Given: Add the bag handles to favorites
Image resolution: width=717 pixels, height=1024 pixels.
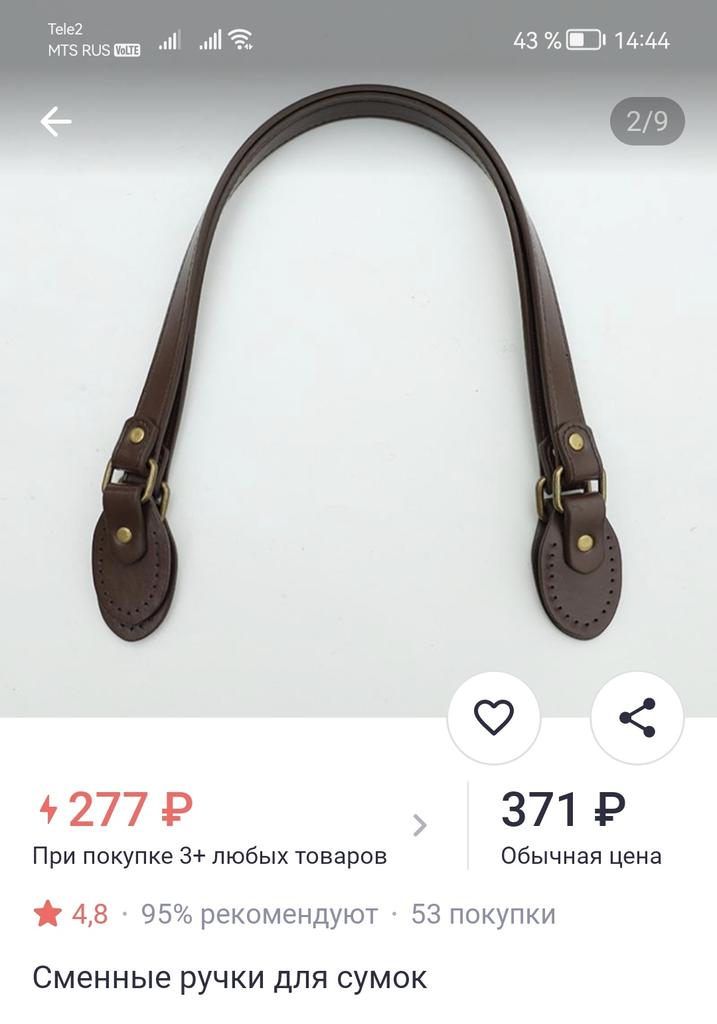Looking at the screenshot, I should coord(493,718).
